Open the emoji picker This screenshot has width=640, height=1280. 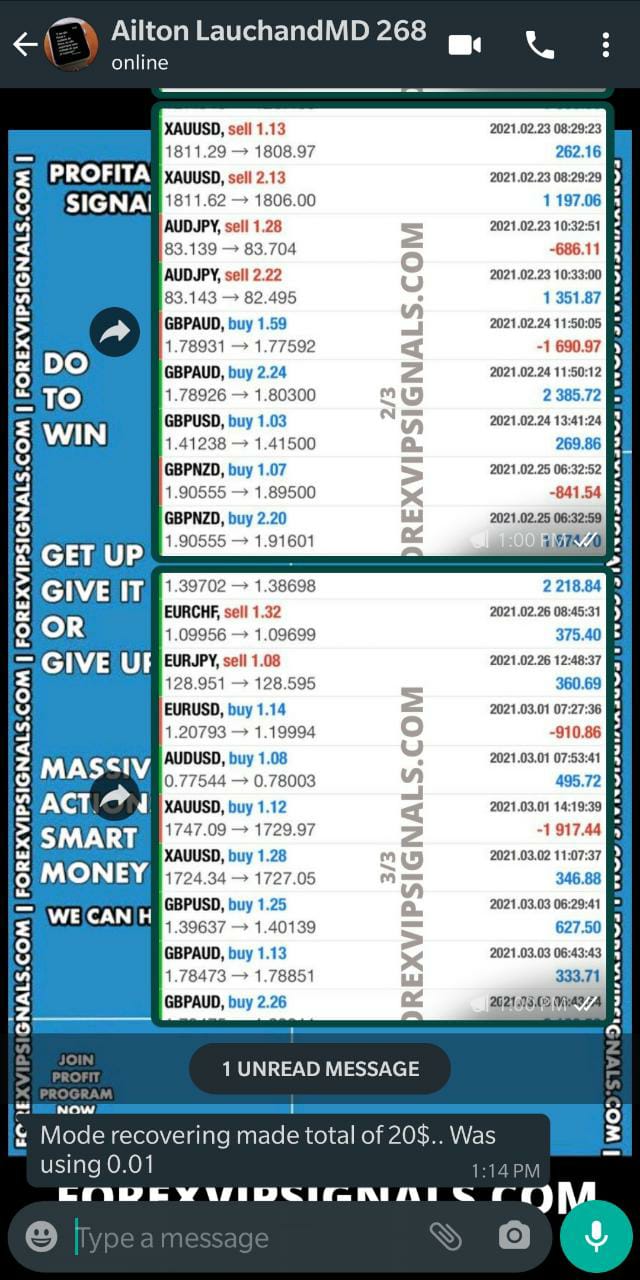[x=41, y=1237]
